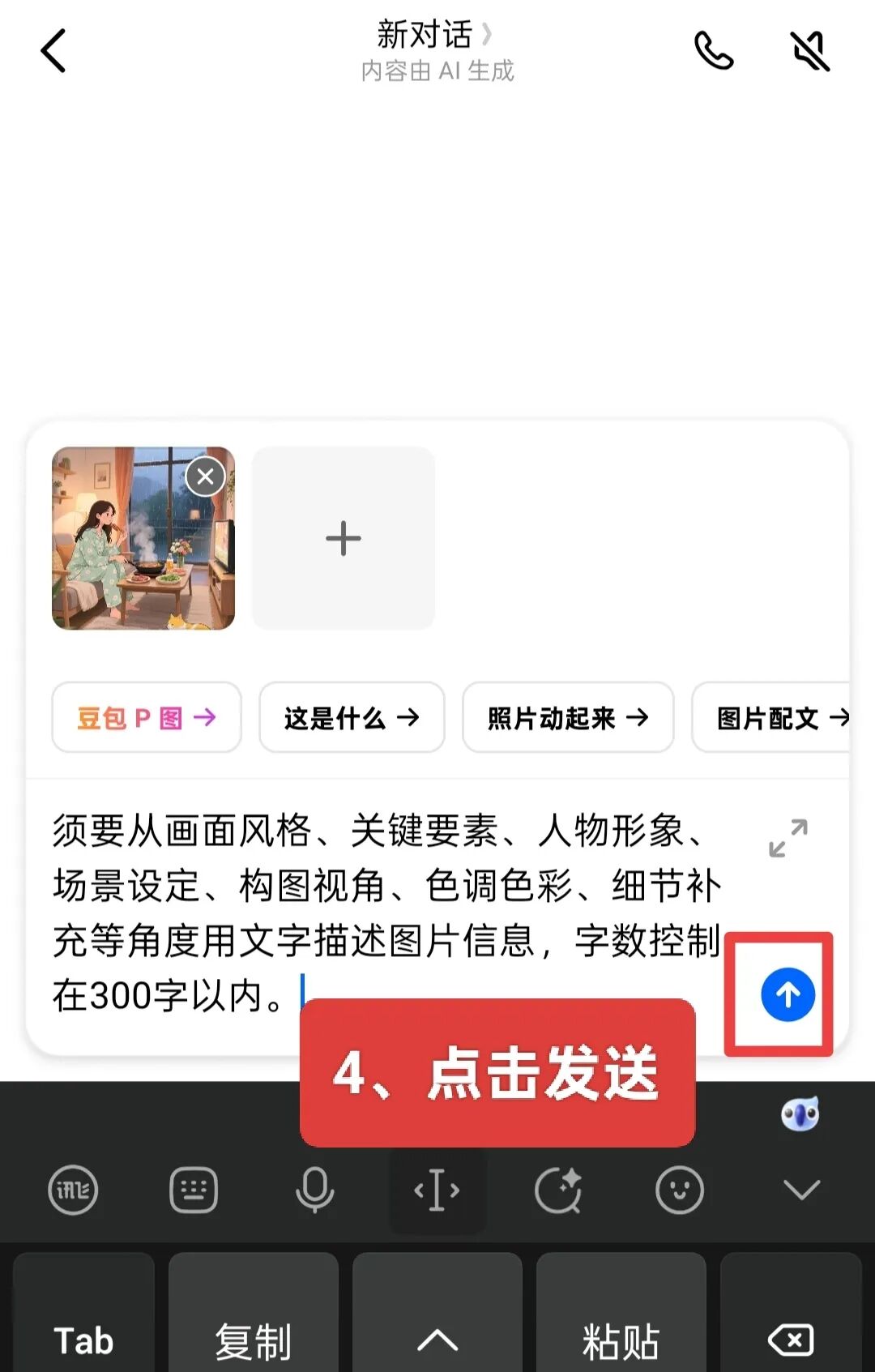875x1372 pixels.
Task: Choose the 这是什么 suggestion chip
Action: (352, 717)
